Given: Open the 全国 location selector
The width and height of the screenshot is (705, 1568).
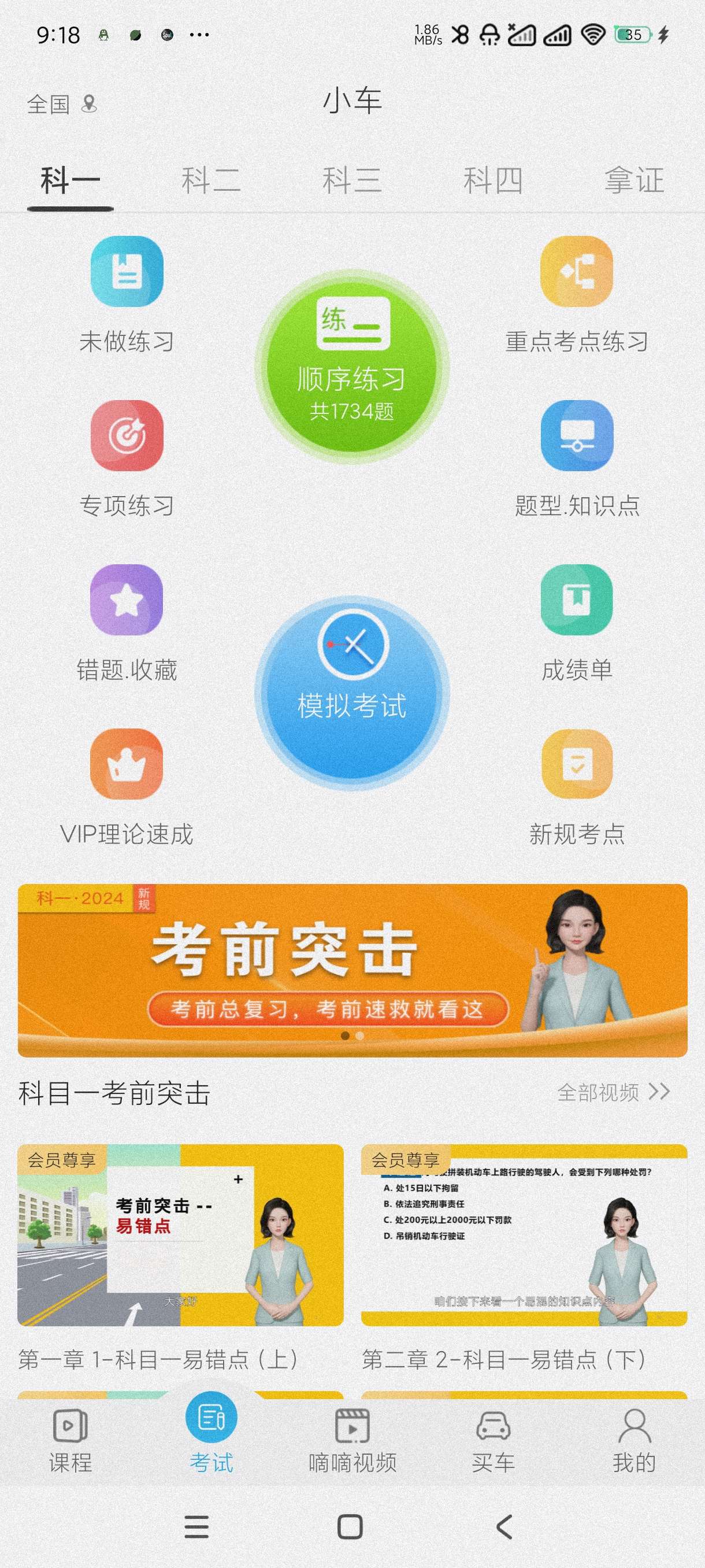Looking at the screenshot, I should pos(61,105).
